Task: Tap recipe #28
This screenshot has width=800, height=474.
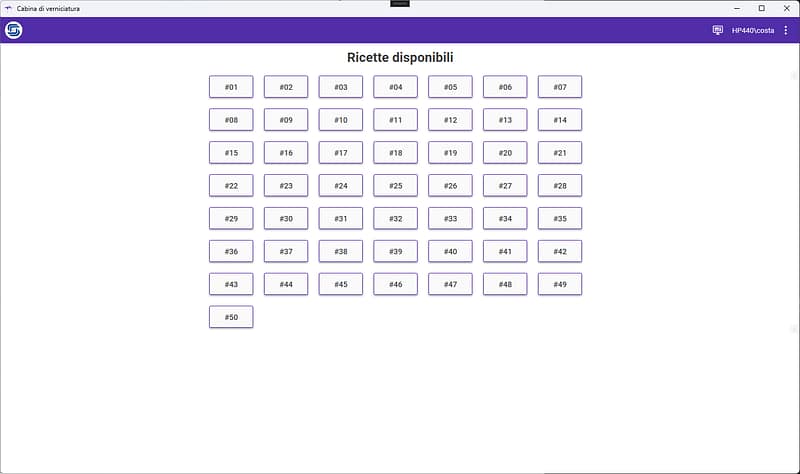Action: [x=560, y=186]
